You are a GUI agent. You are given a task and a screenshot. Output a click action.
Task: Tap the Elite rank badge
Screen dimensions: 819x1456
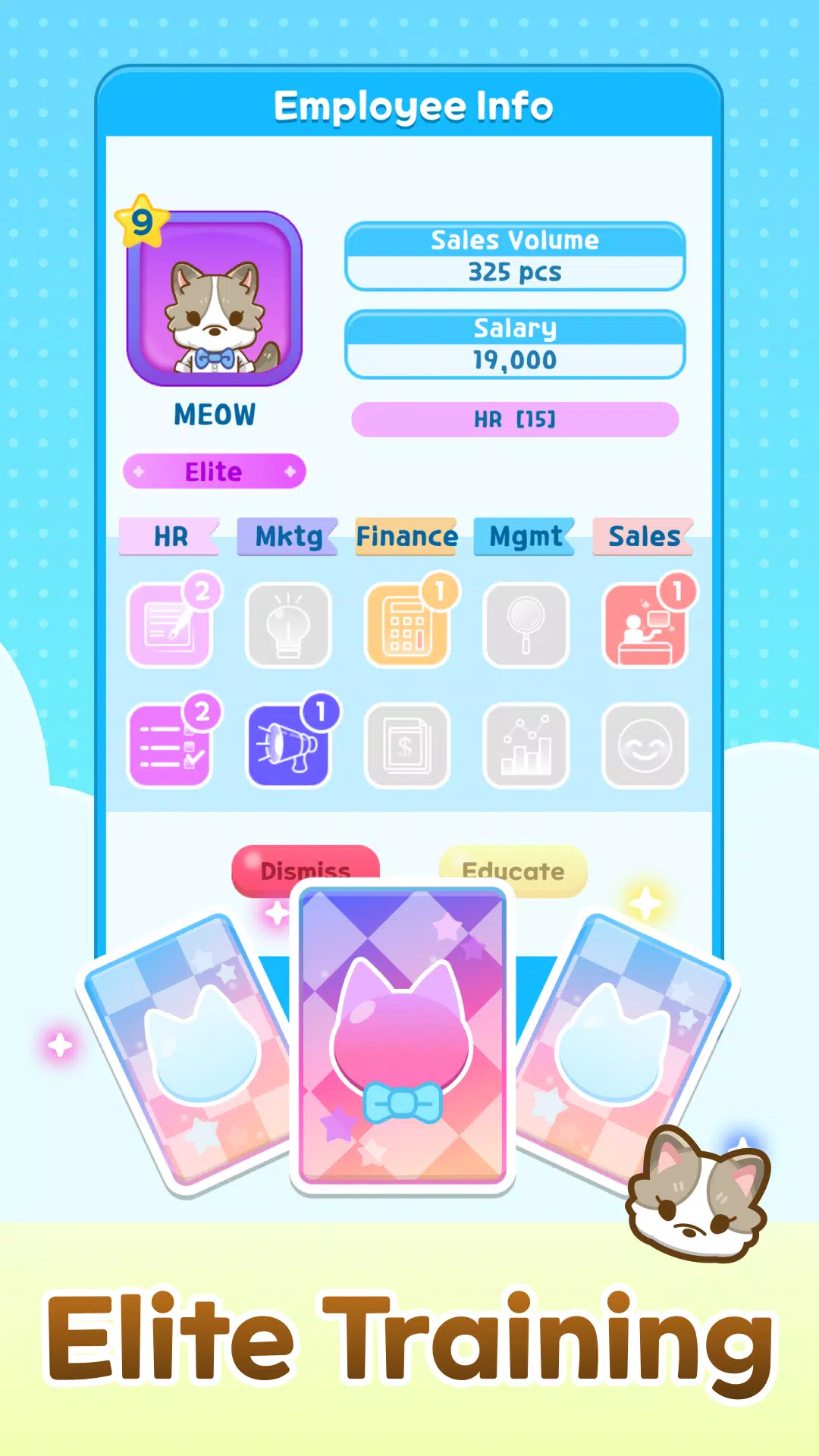tap(214, 471)
